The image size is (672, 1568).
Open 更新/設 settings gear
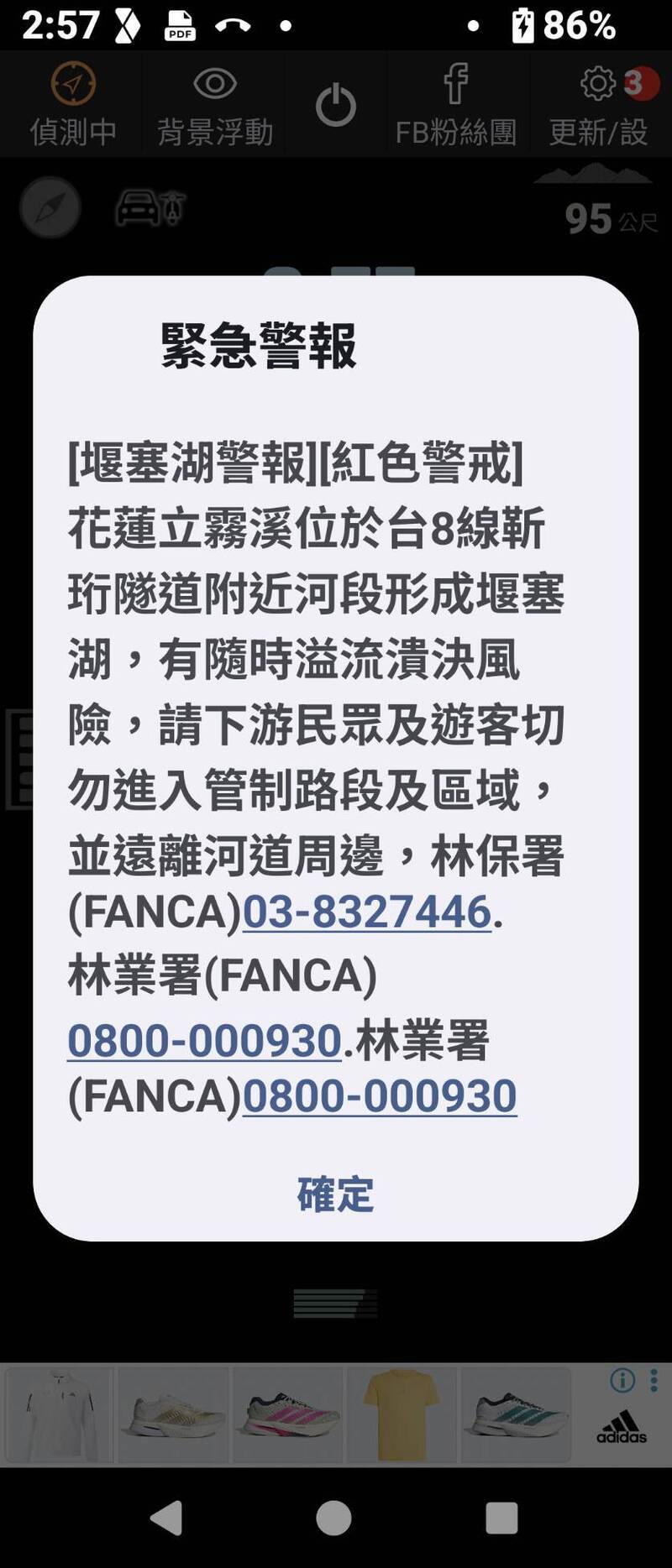click(598, 105)
